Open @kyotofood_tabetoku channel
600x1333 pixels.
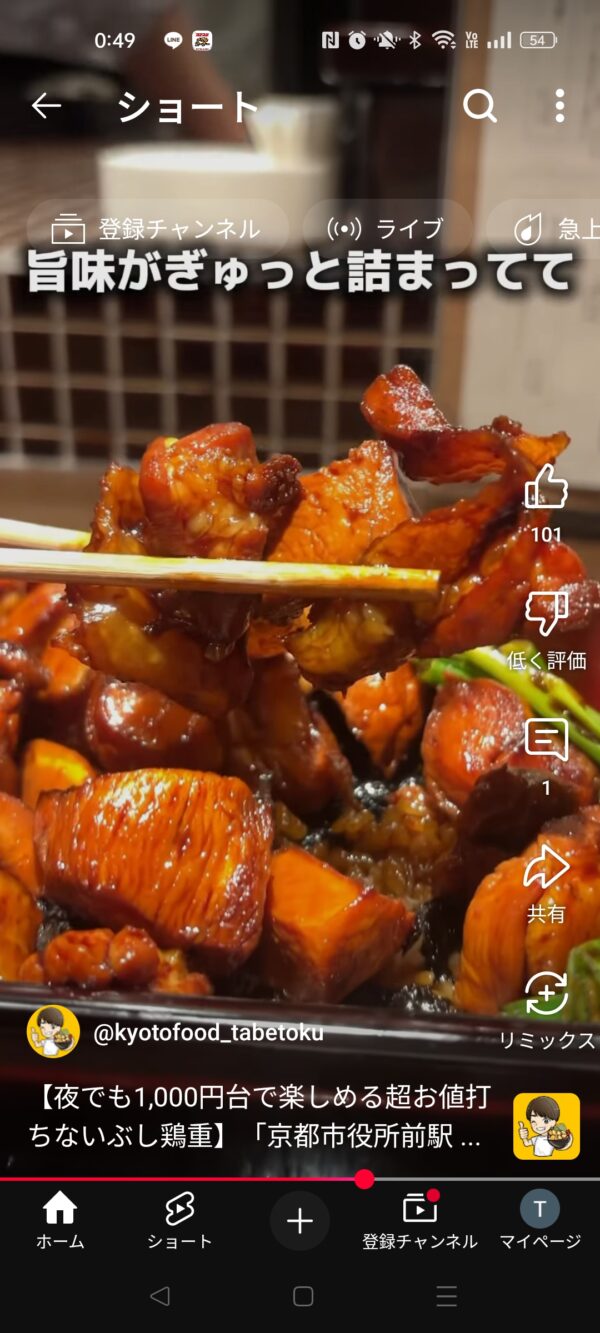(x=208, y=1033)
